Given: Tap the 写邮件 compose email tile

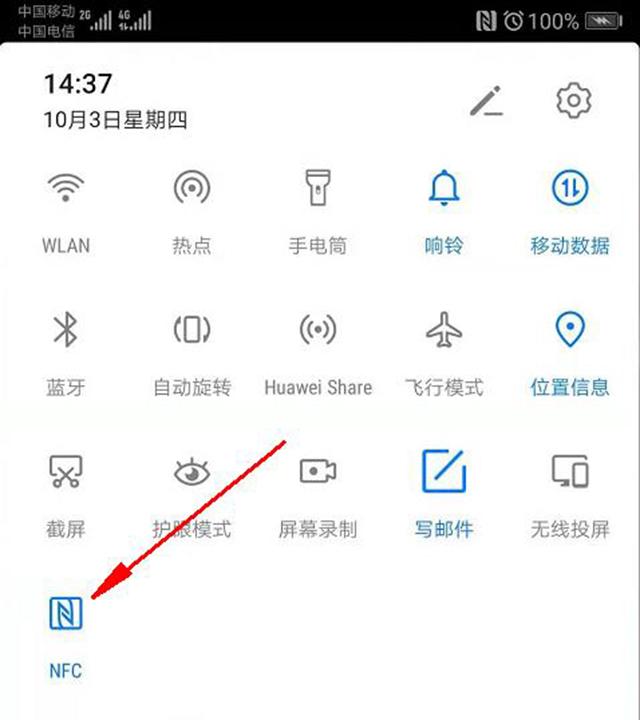Looking at the screenshot, I should (444, 472).
